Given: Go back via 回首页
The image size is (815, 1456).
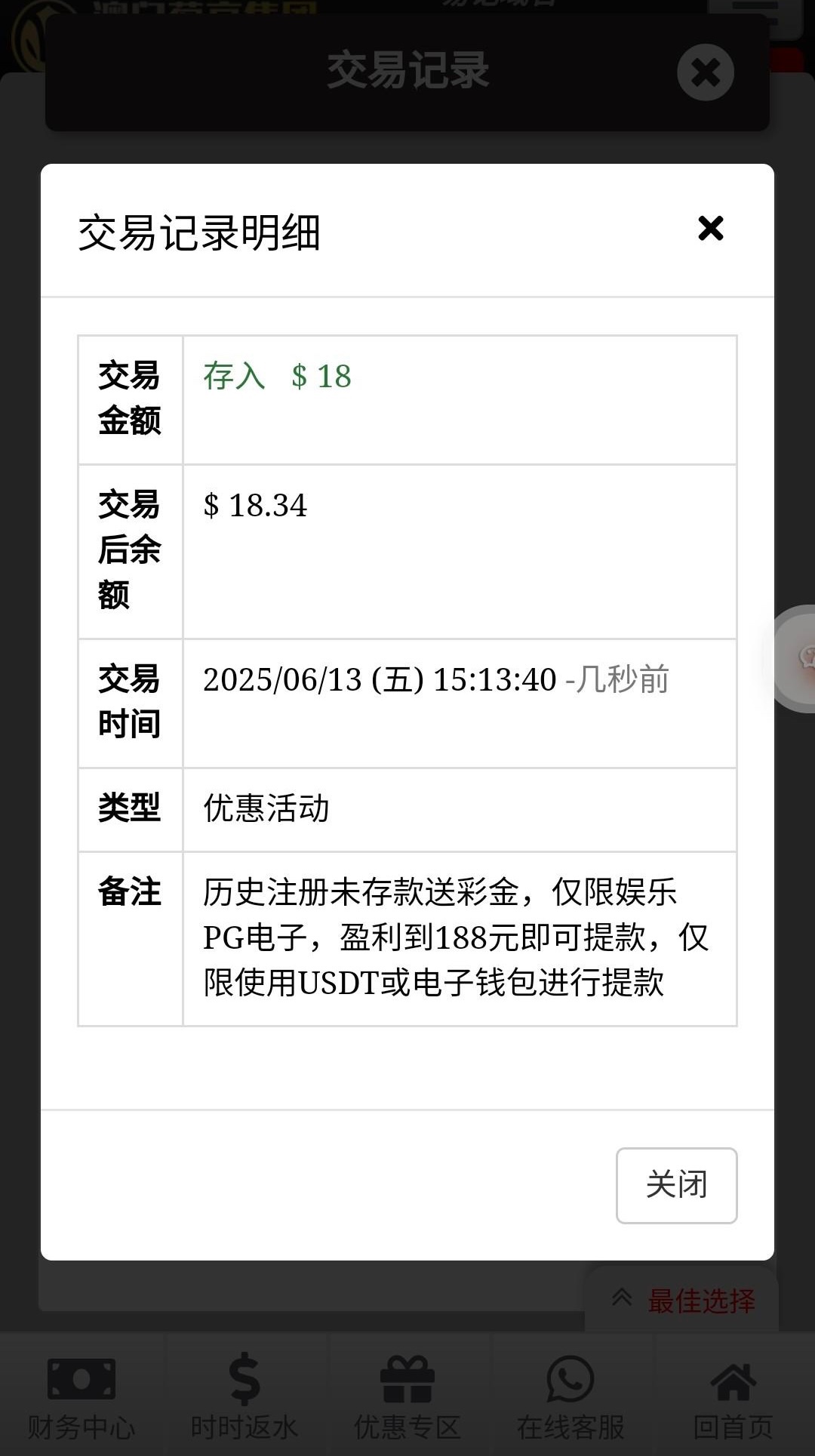Looking at the screenshot, I should (x=733, y=1396).
